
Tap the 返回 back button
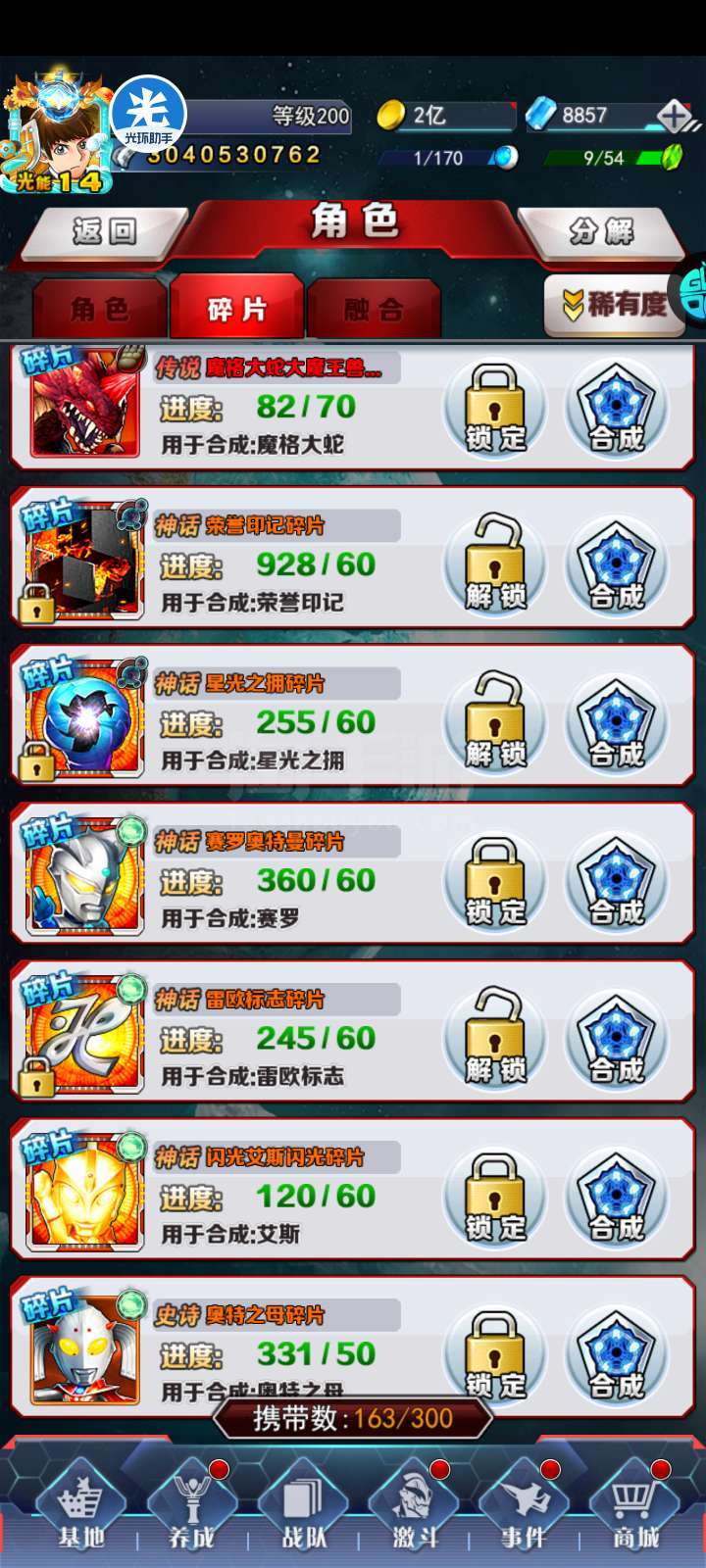104,231
